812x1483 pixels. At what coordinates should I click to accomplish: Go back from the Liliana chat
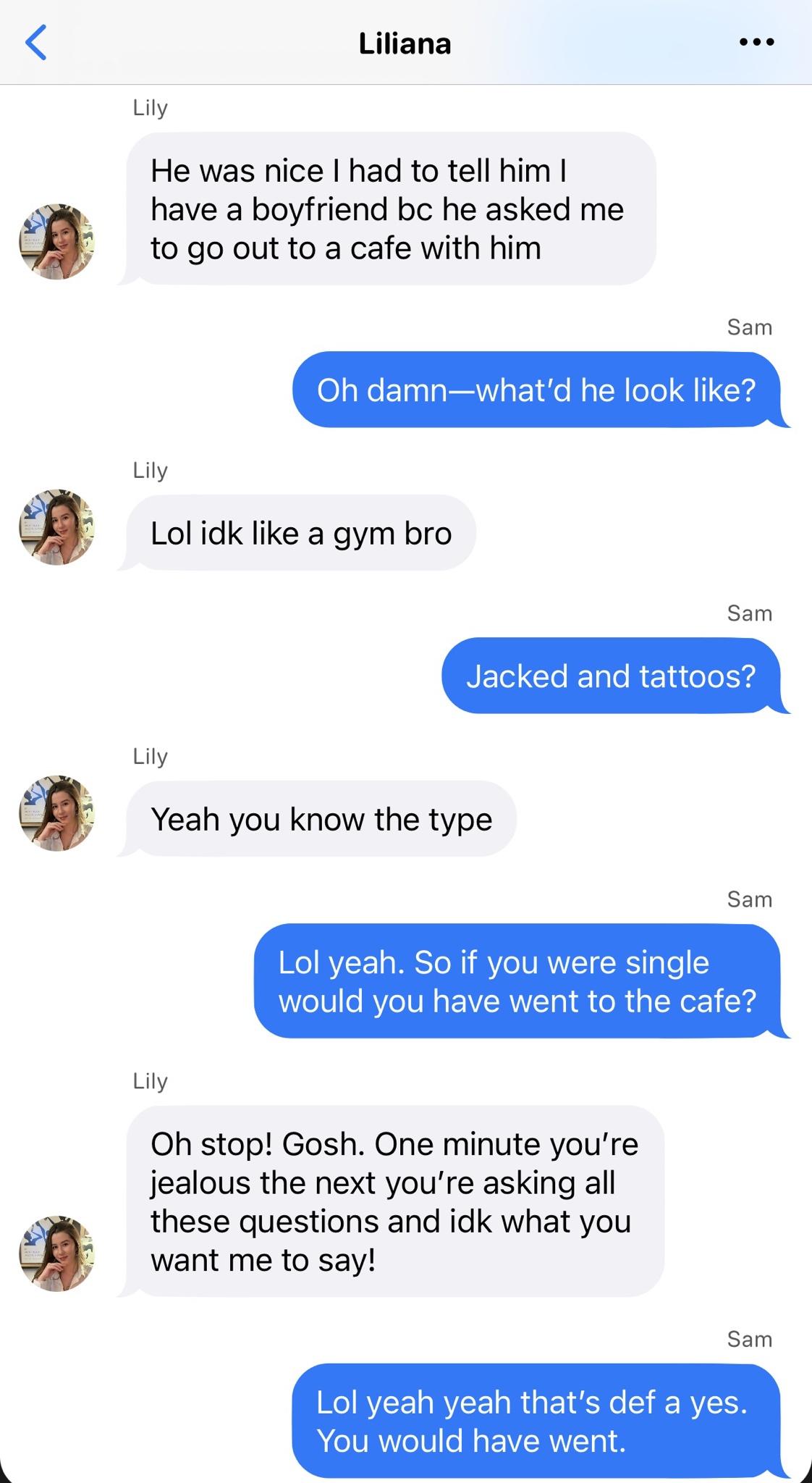point(35,42)
